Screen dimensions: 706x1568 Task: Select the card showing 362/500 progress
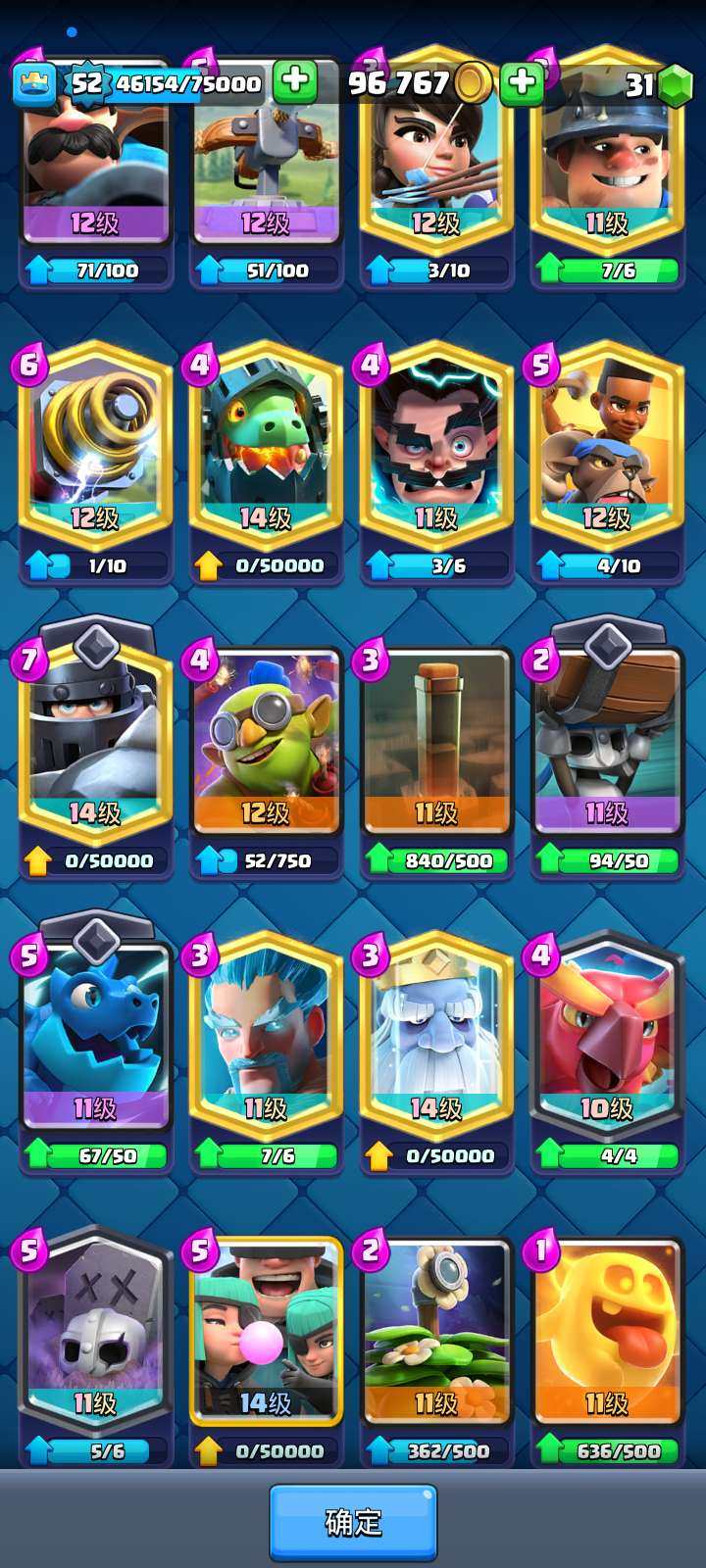pyautogui.click(x=436, y=1335)
